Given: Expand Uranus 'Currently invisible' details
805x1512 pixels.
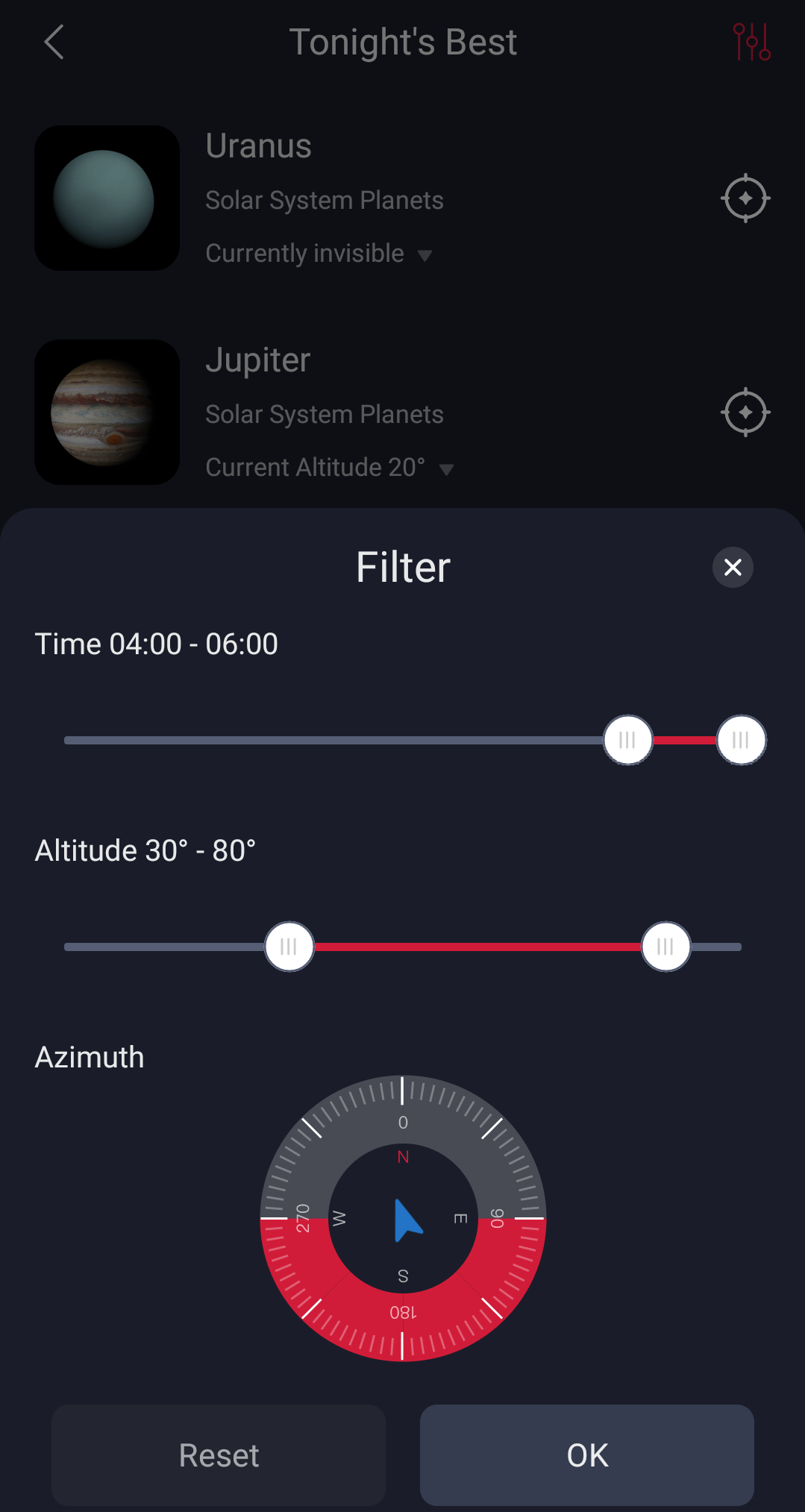Looking at the screenshot, I should coord(425,255).
